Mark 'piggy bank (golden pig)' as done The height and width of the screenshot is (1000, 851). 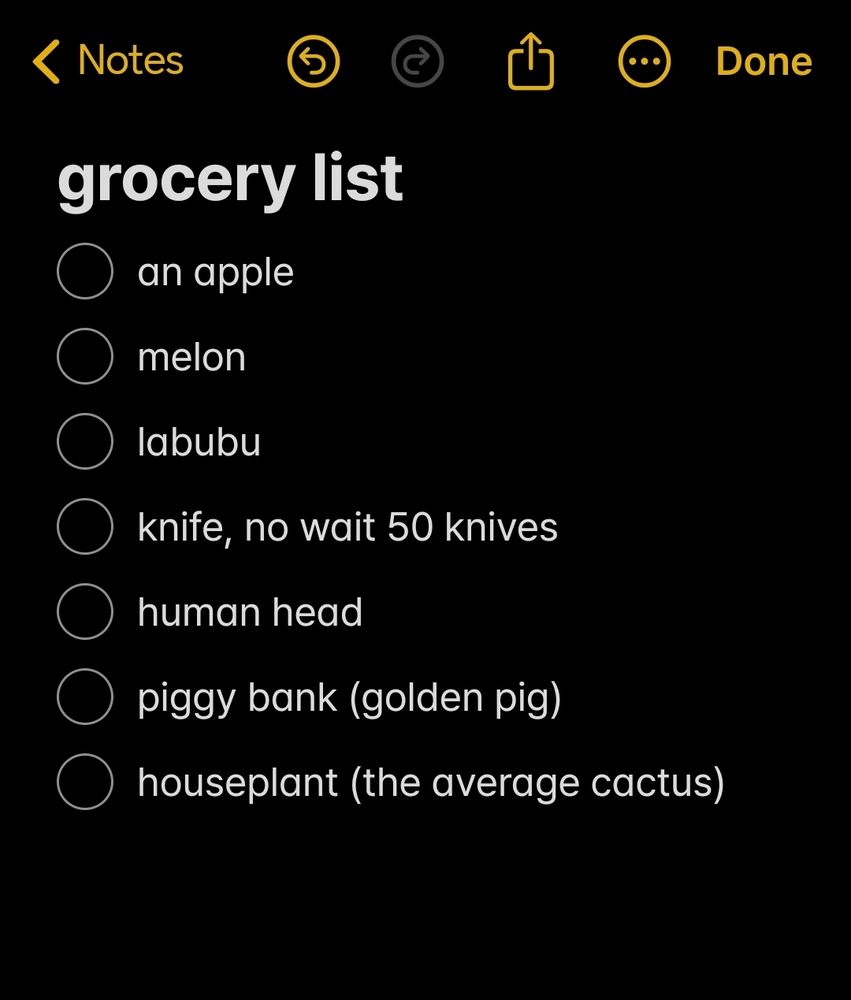[85, 697]
